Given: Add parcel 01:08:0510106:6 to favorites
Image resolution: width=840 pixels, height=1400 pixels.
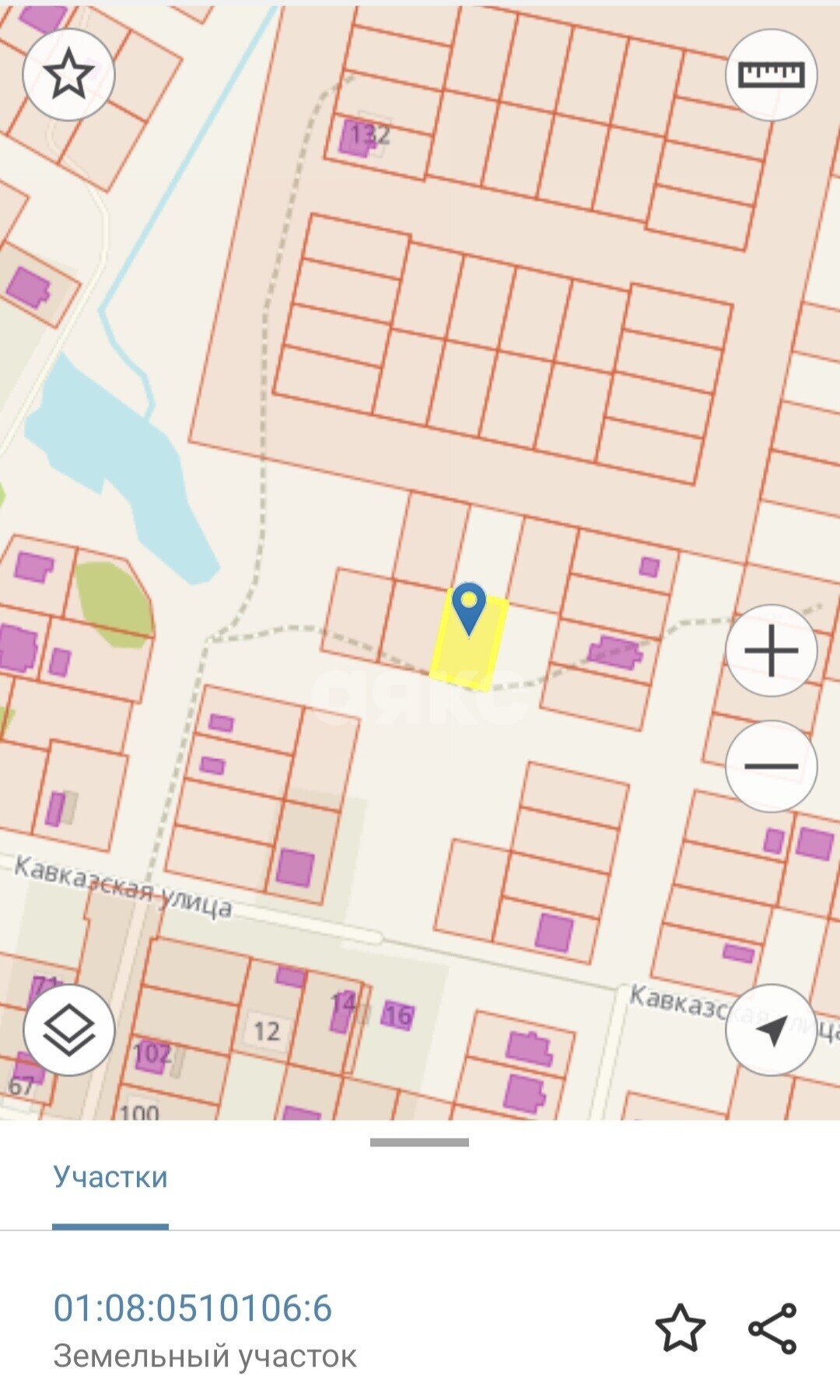Looking at the screenshot, I should [681, 1328].
